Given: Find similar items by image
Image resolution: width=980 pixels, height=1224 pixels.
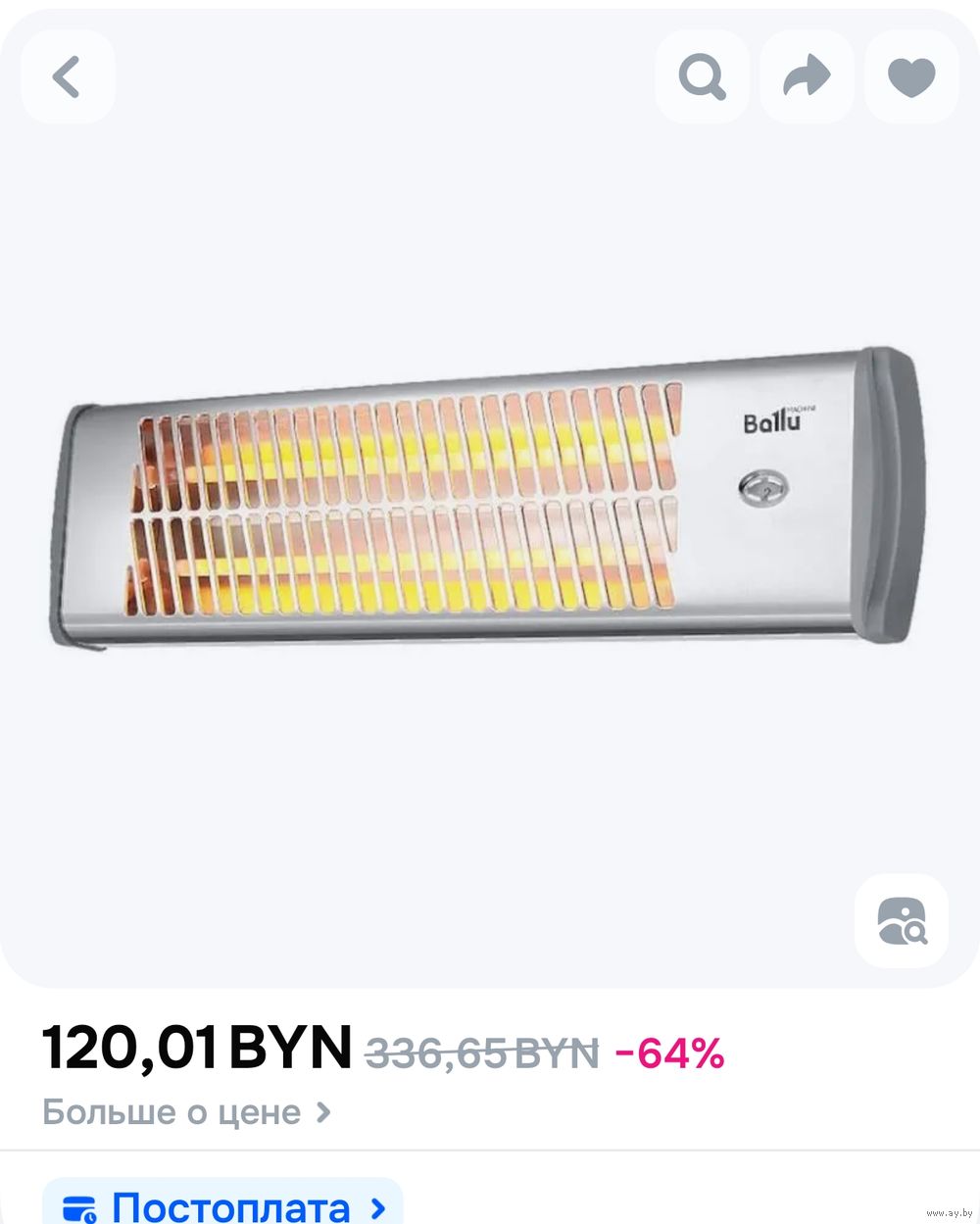Looking at the screenshot, I should click(901, 920).
